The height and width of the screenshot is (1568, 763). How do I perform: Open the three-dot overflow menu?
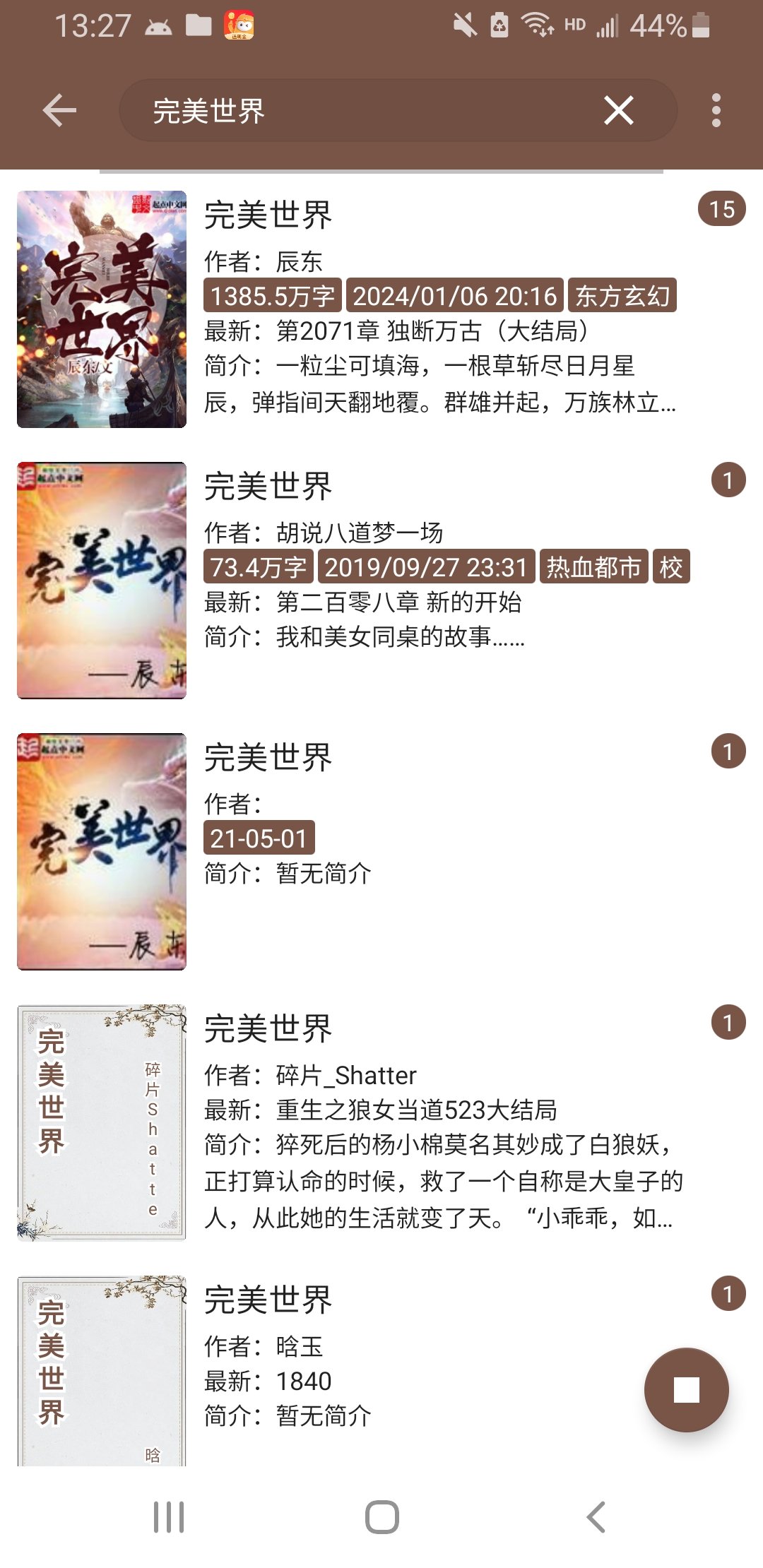pos(716,111)
